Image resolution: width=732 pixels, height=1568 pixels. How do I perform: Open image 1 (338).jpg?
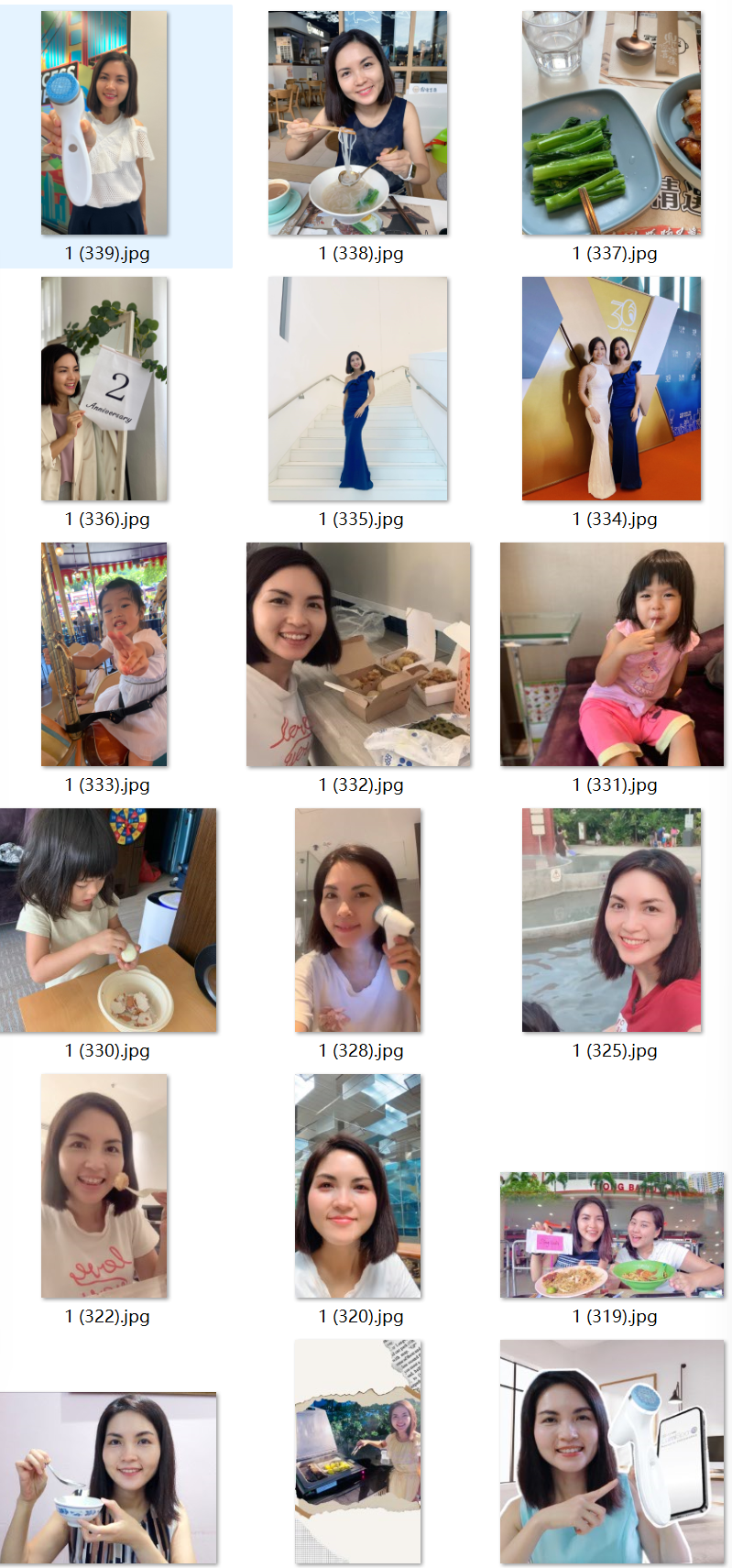tap(358, 123)
